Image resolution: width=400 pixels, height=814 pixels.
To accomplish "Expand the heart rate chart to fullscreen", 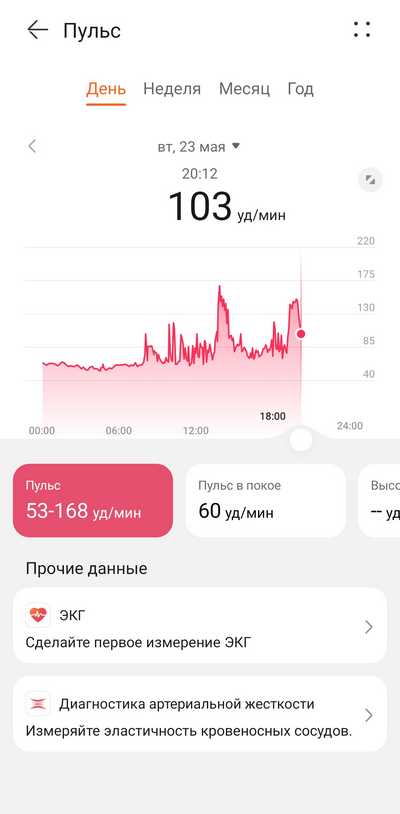I will (x=370, y=180).
